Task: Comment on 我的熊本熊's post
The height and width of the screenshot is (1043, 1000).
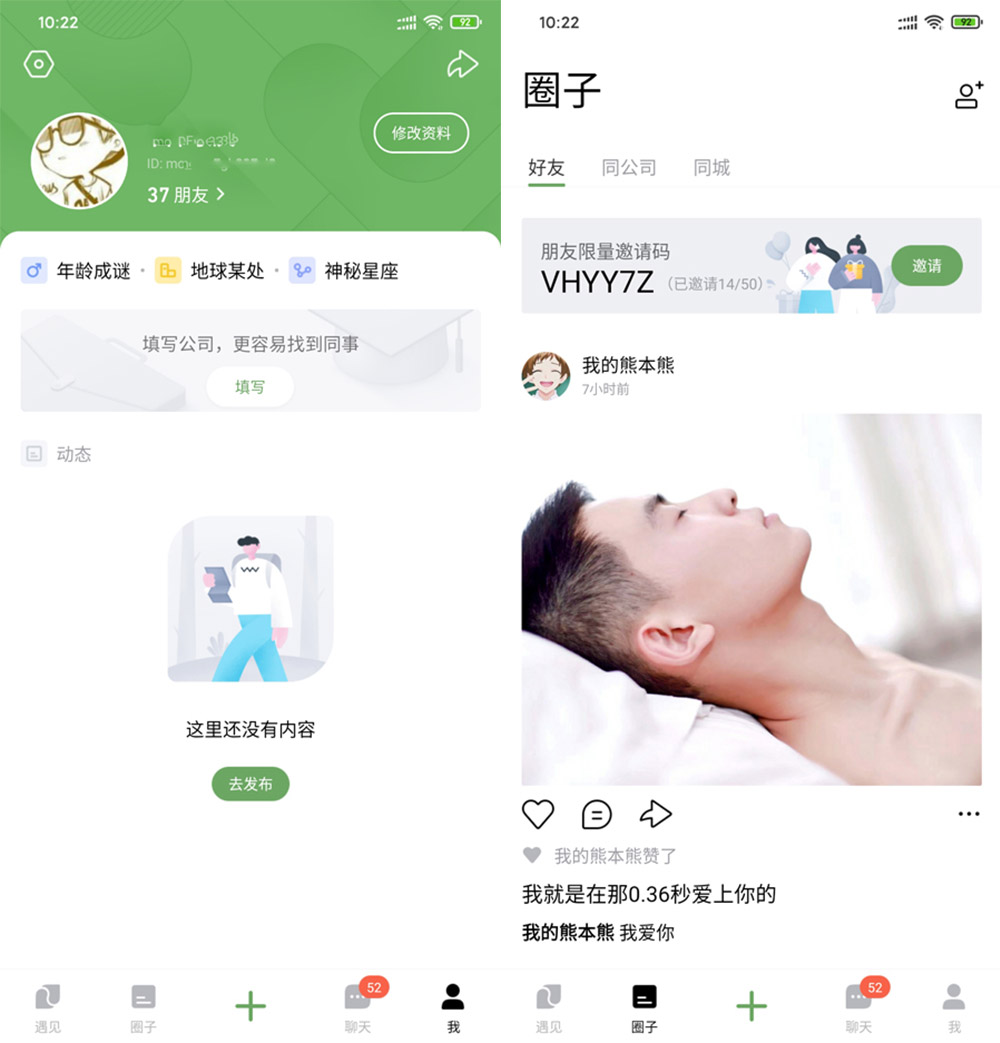Action: tap(596, 814)
